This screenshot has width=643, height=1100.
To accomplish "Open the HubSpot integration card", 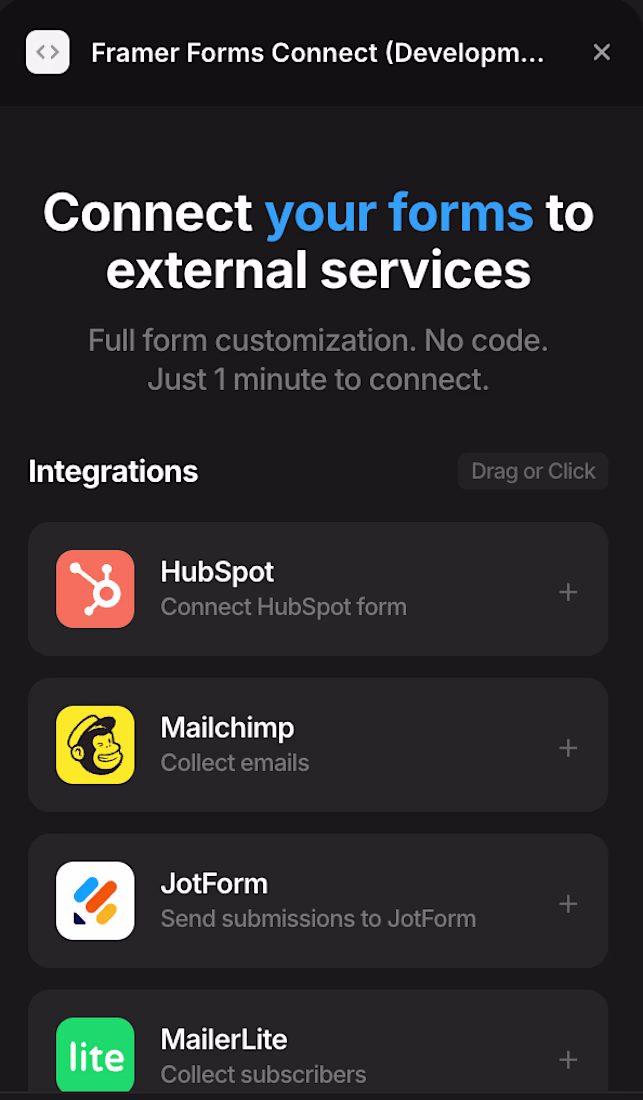I will (317, 589).
